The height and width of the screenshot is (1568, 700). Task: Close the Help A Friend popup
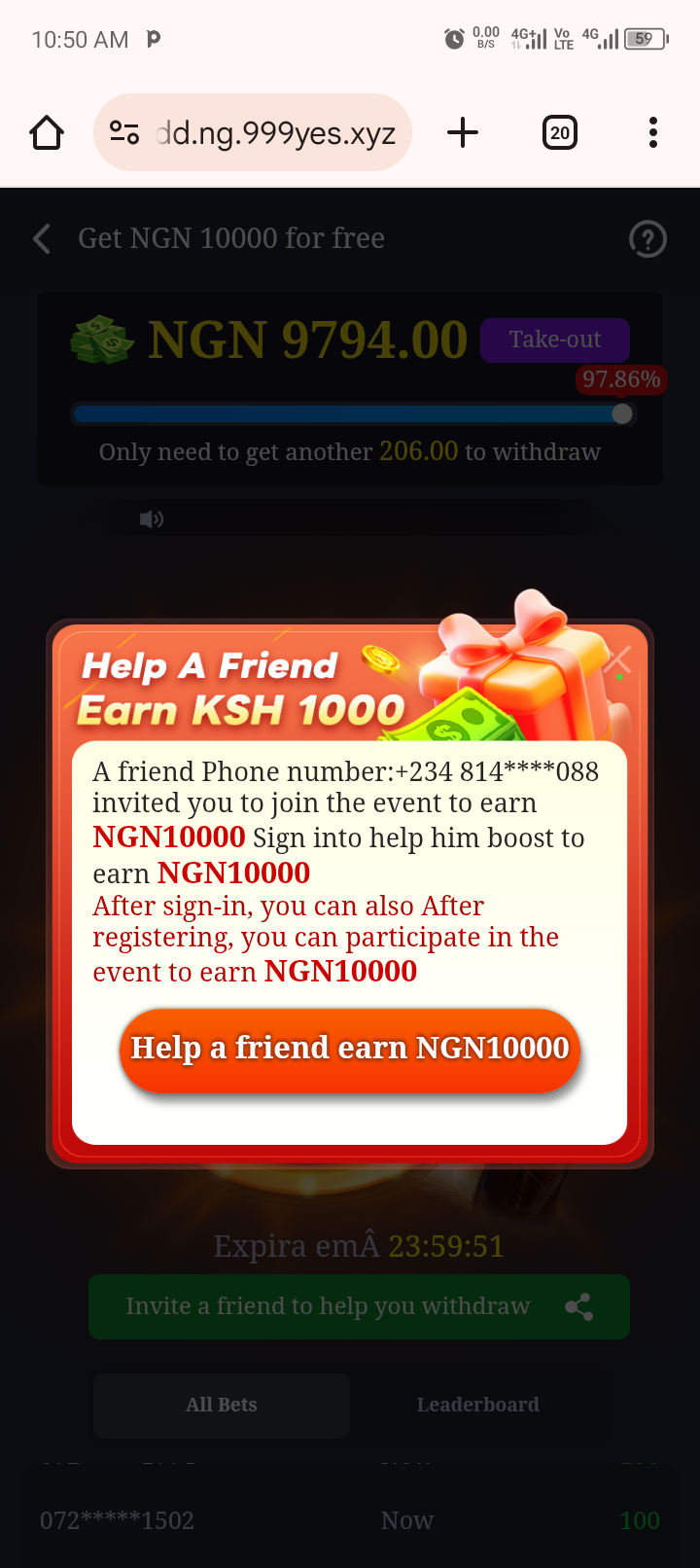618,660
